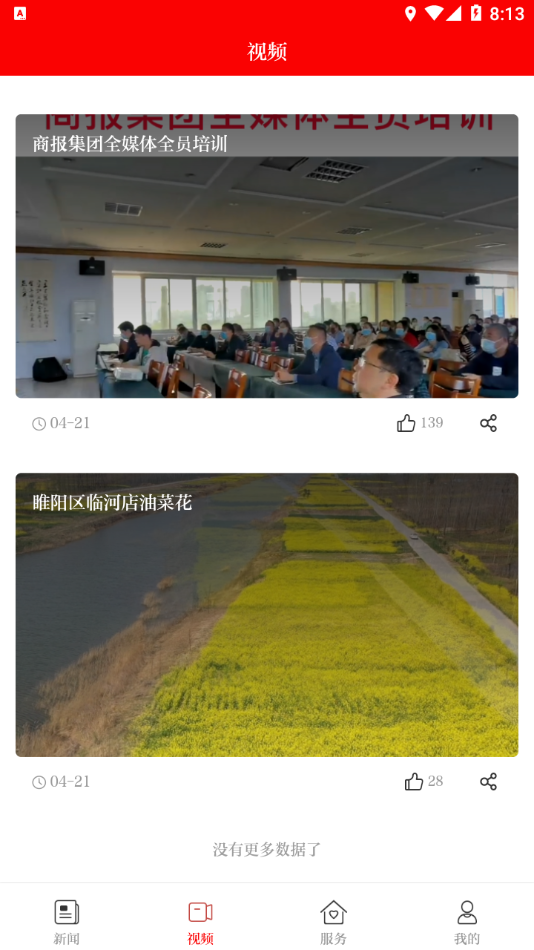The height and width of the screenshot is (950, 534).
Task: Go to the 服务 tab
Action: tap(333, 922)
